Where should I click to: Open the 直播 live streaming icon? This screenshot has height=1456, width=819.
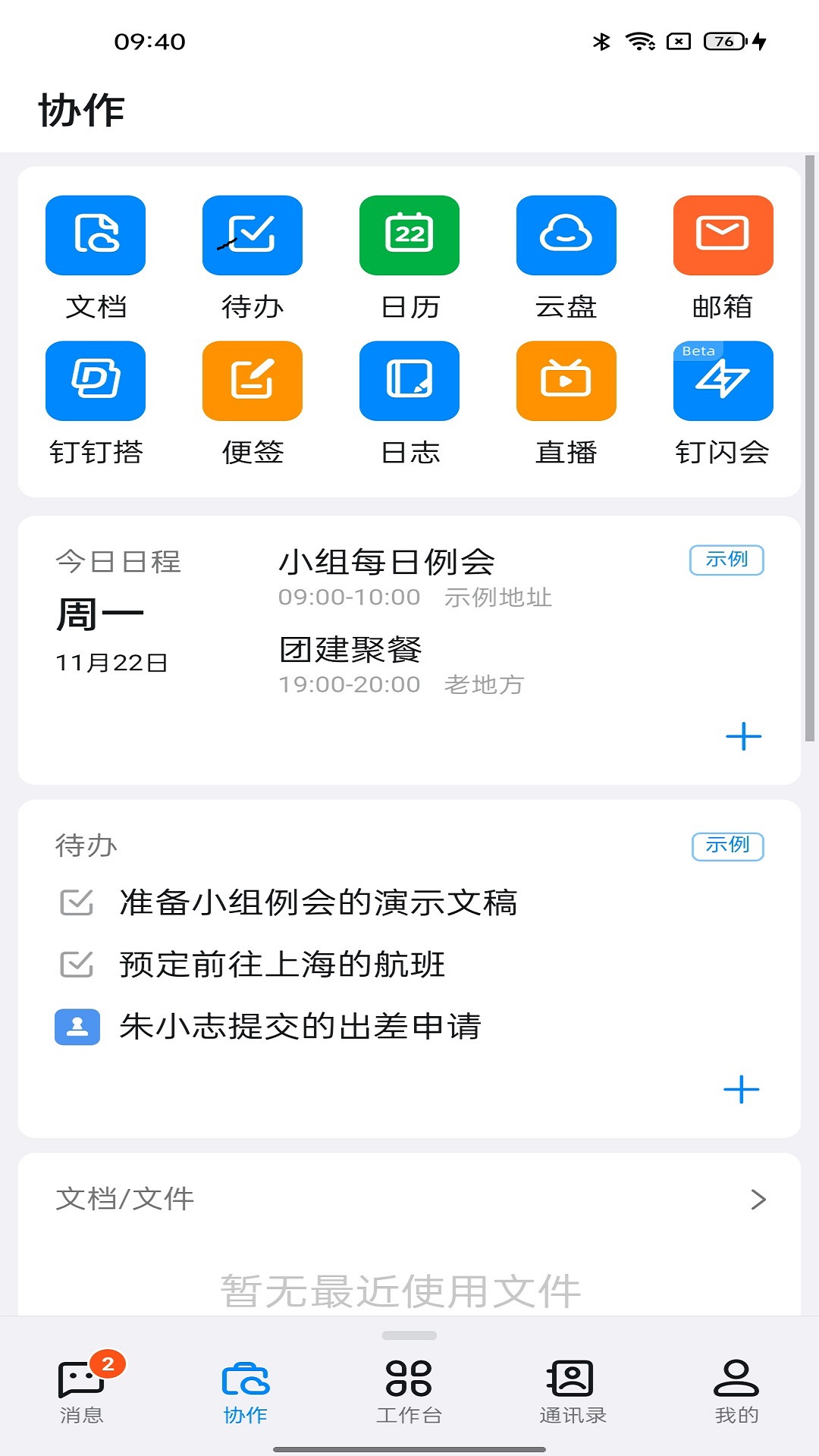(566, 381)
